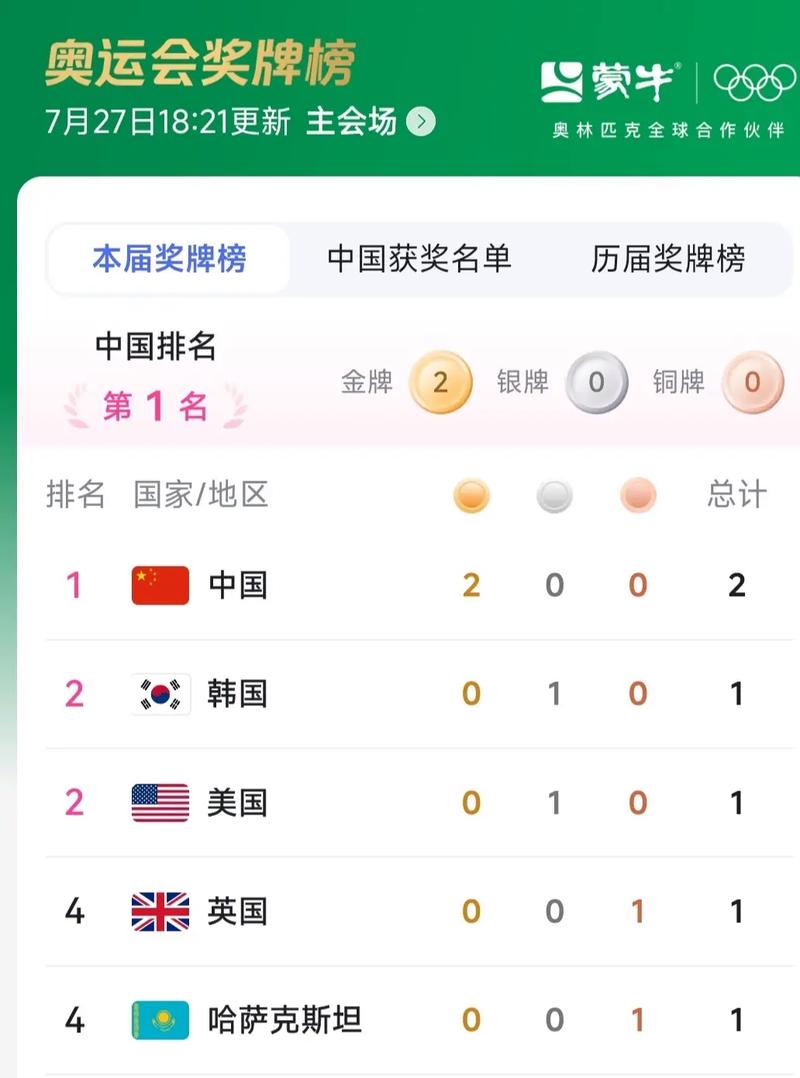Click China's gold medal count showing 2
Viewport: 800px width, 1078px height.
tap(471, 585)
